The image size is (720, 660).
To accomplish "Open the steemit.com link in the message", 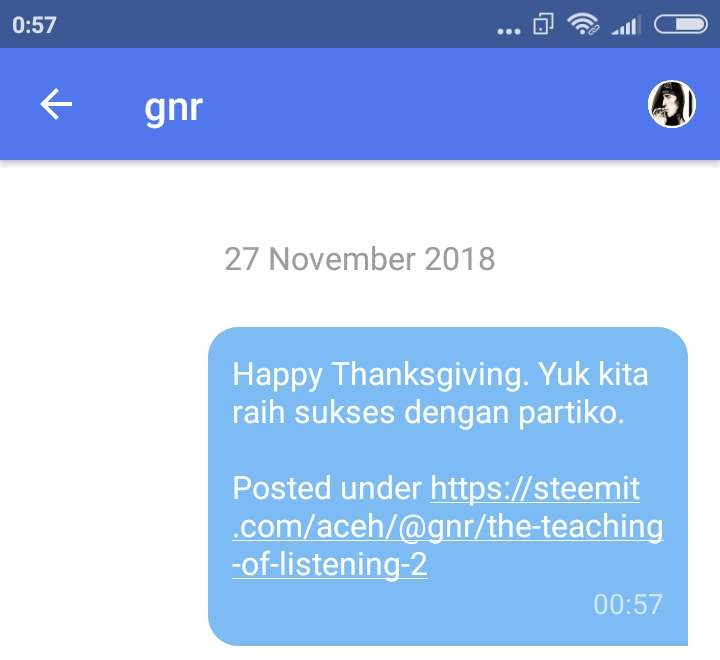I will click(x=447, y=527).
